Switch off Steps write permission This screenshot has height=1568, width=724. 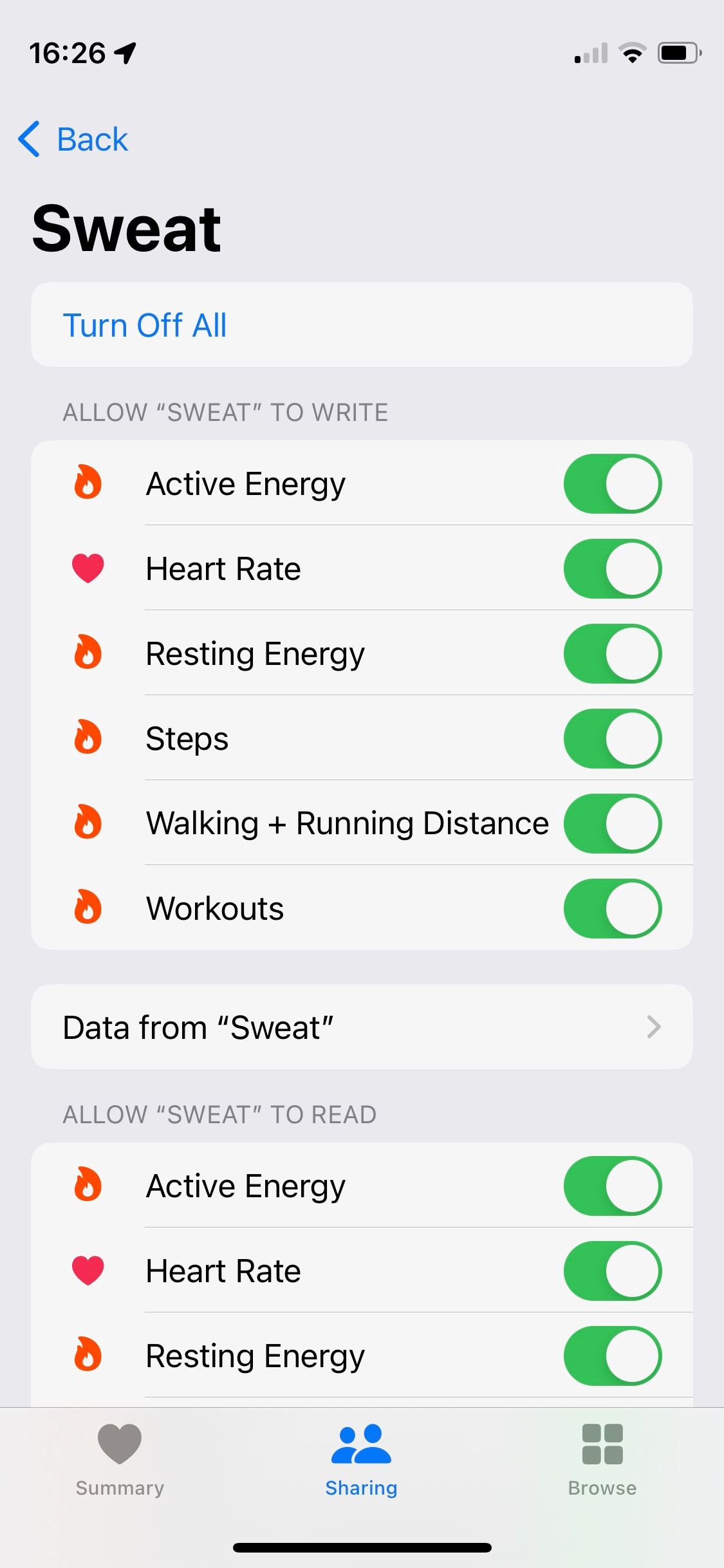[x=612, y=739]
